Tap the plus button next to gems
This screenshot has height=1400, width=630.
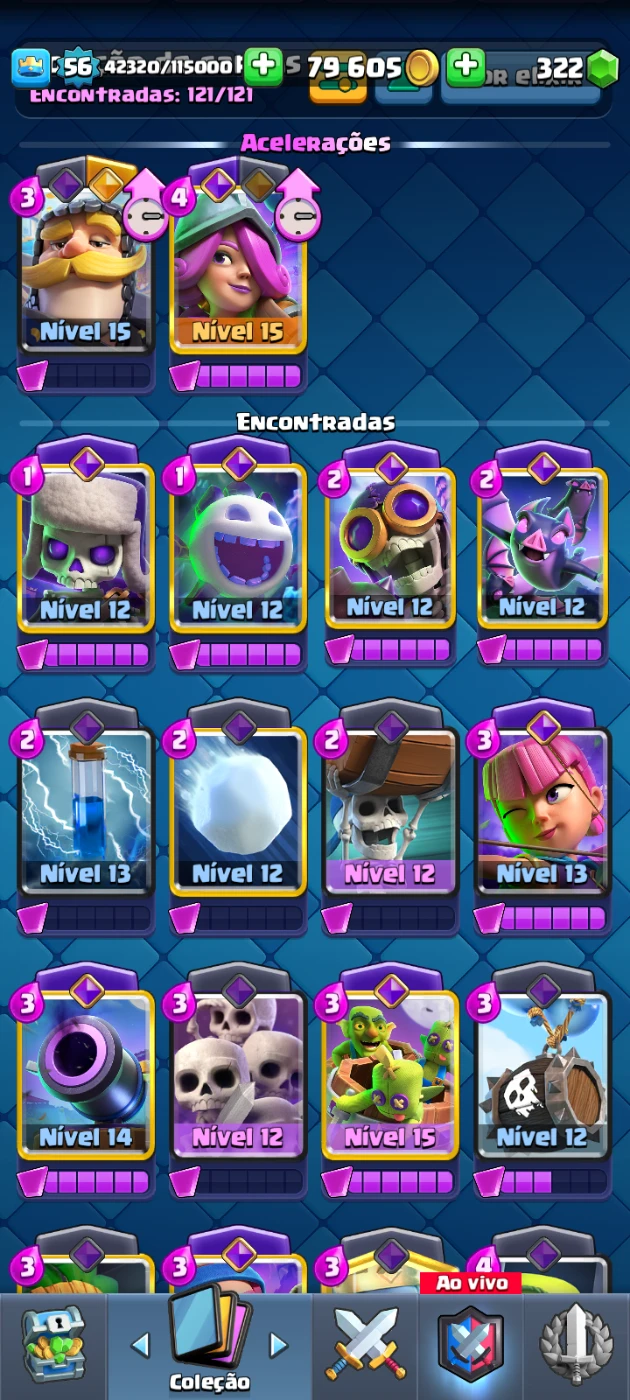pyautogui.click(x=466, y=67)
